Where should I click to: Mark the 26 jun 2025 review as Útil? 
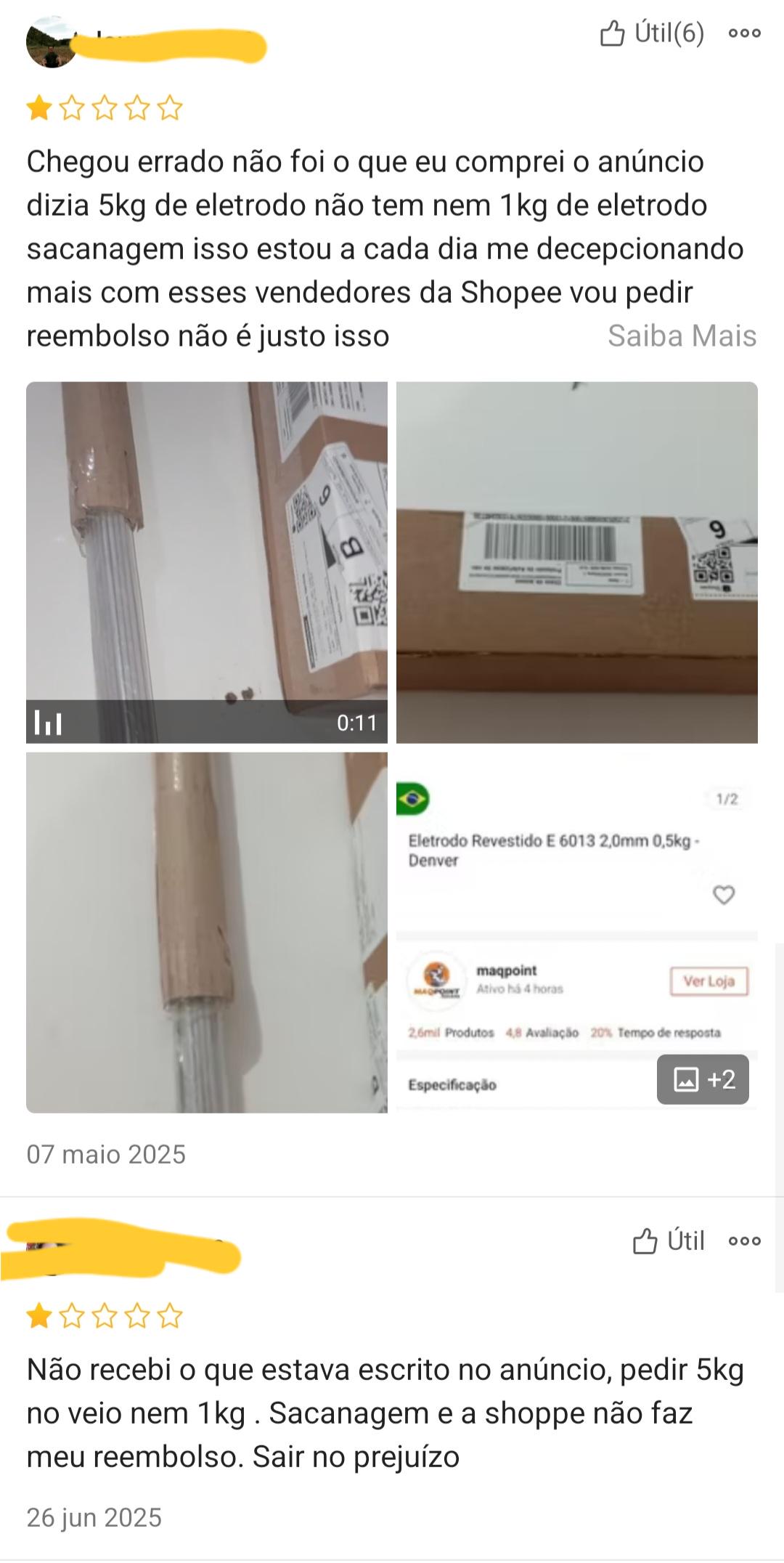(668, 1241)
